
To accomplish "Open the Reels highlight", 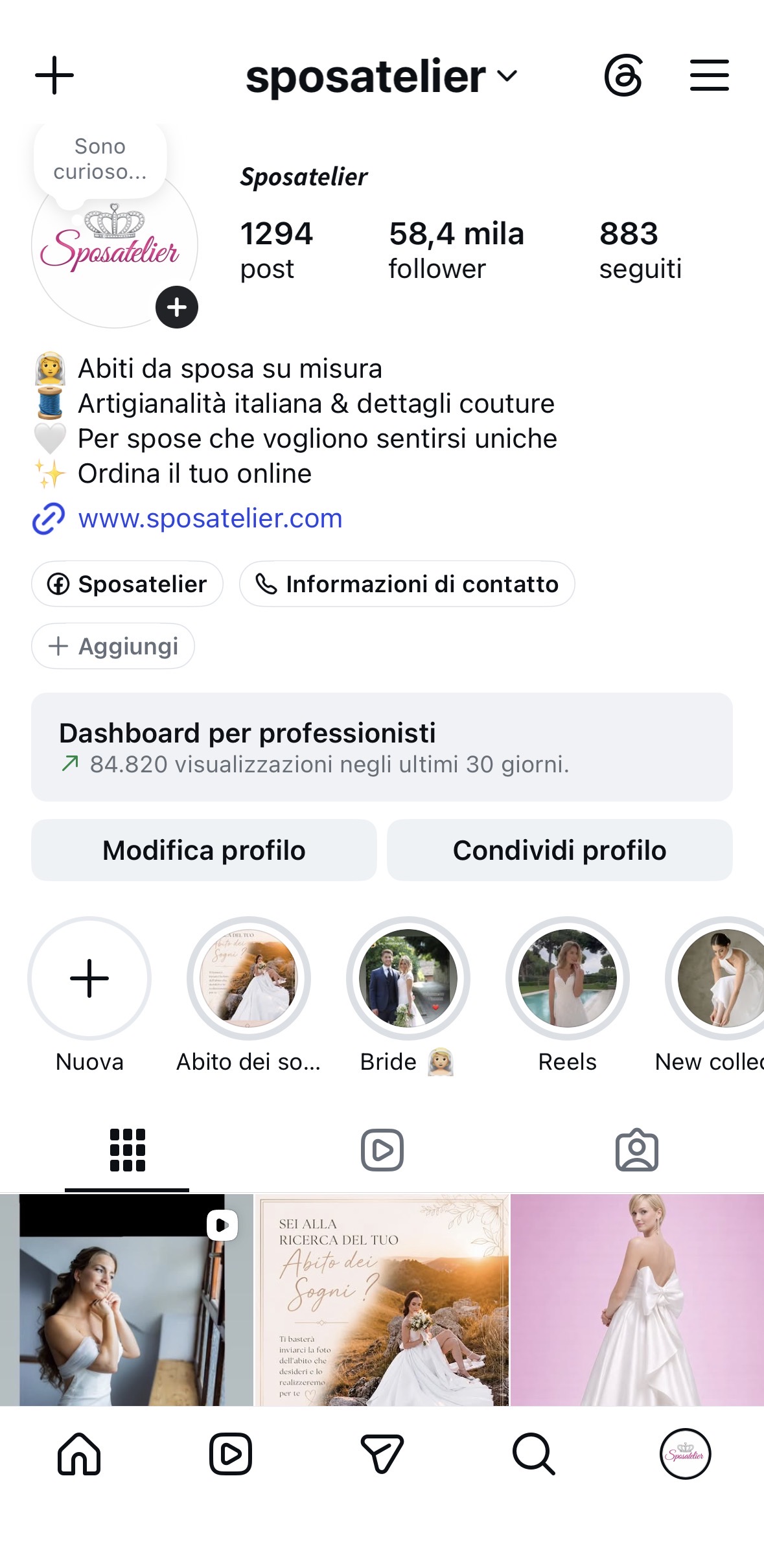I will point(568,978).
